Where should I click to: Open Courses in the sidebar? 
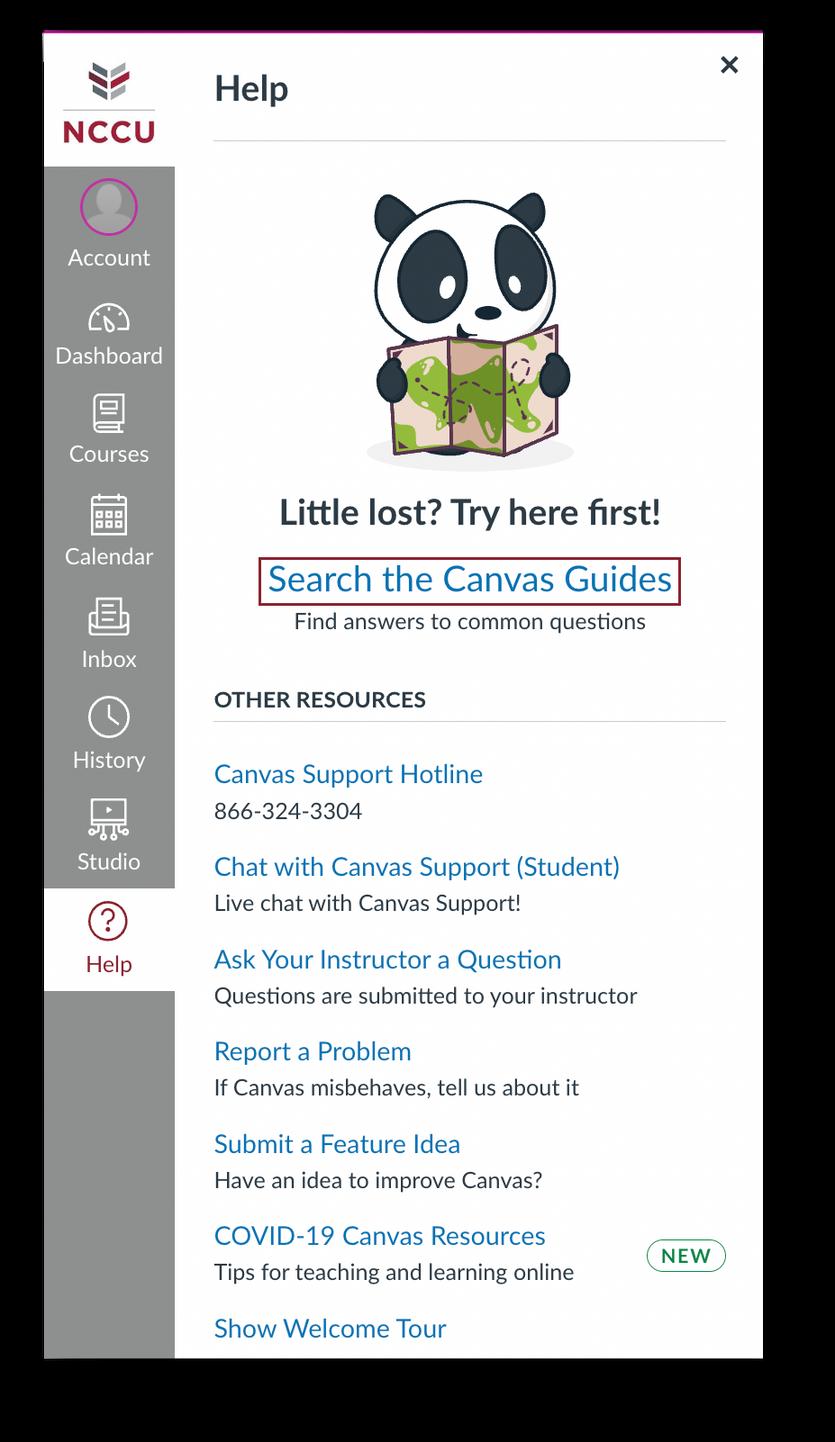tap(108, 429)
